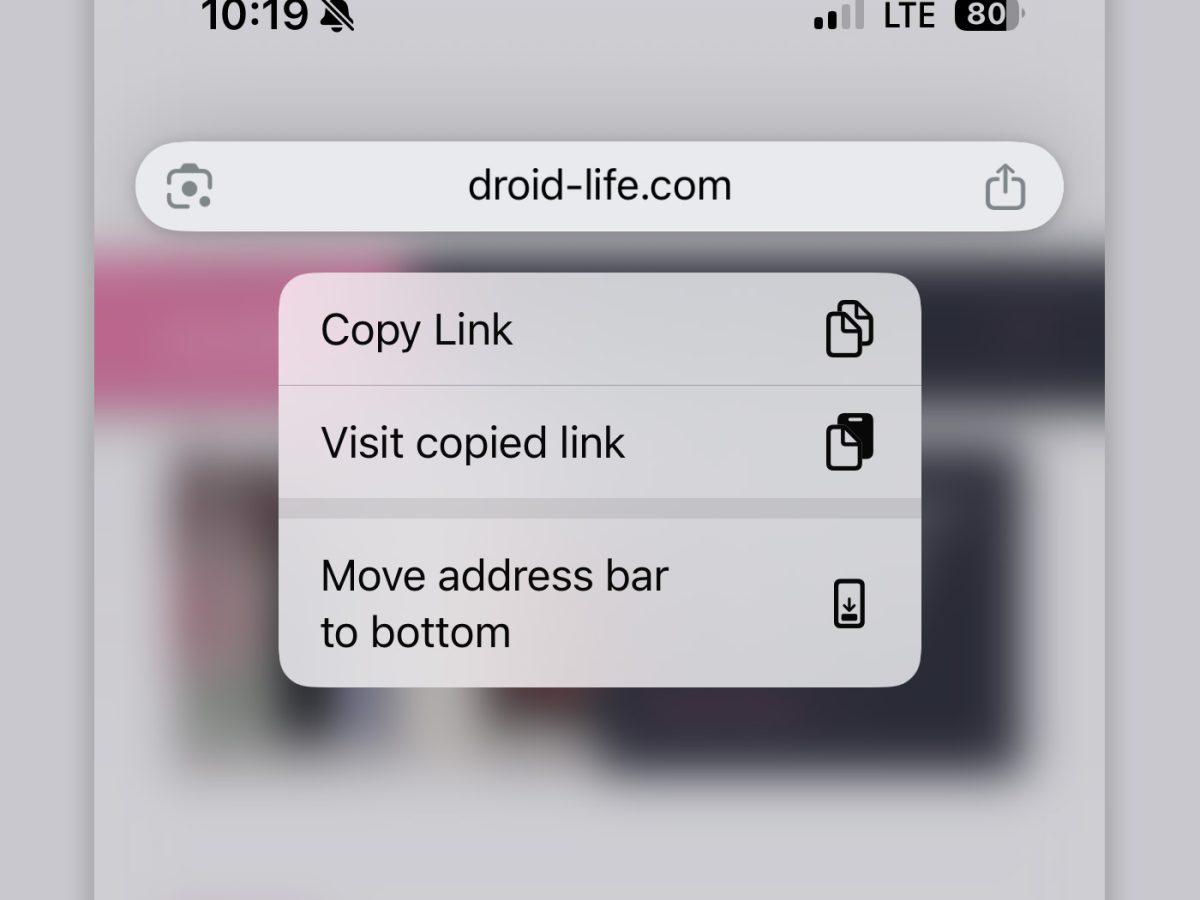Tap the droid-life.com address field
Image resolution: width=1200 pixels, height=900 pixels.
pyautogui.click(x=600, y=186)
